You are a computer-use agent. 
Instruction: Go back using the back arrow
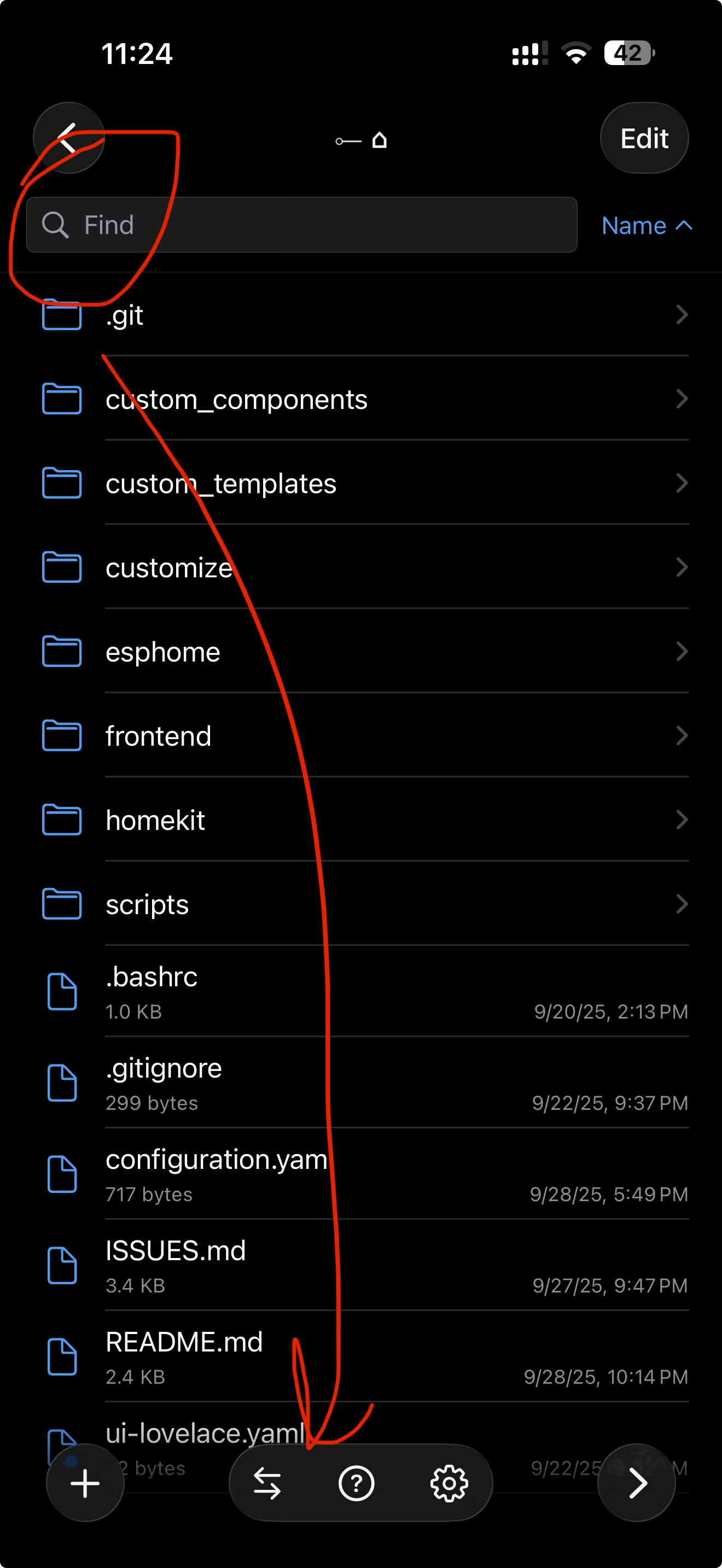click(x=68, y=138)
